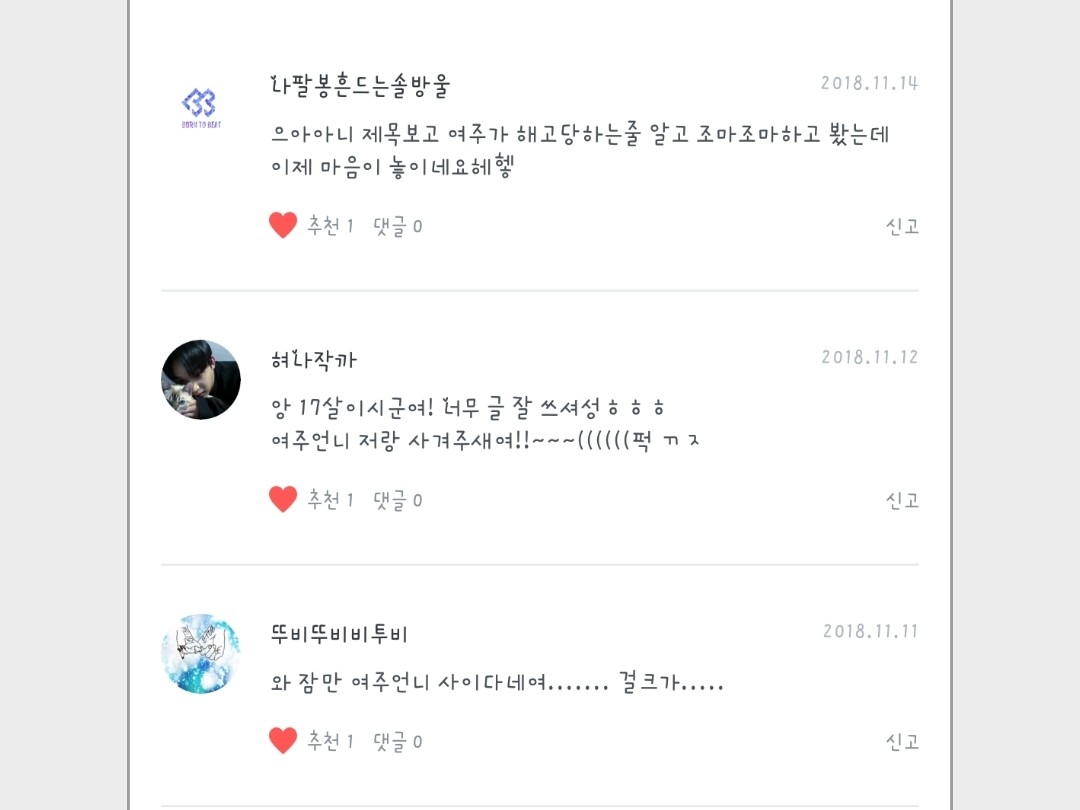The image size is (1080, 810).
Task: View 혀나작가's profile picture
Action: click(x=201, y=379)
